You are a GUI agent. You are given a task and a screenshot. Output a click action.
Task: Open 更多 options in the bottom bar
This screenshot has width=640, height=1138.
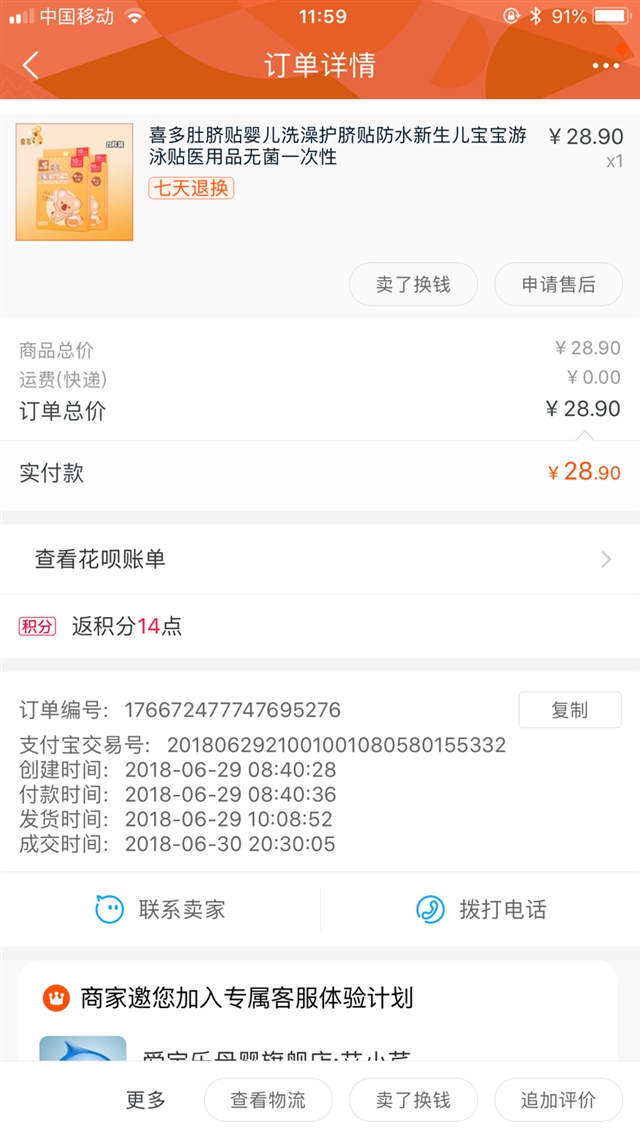coord(146,1100)
